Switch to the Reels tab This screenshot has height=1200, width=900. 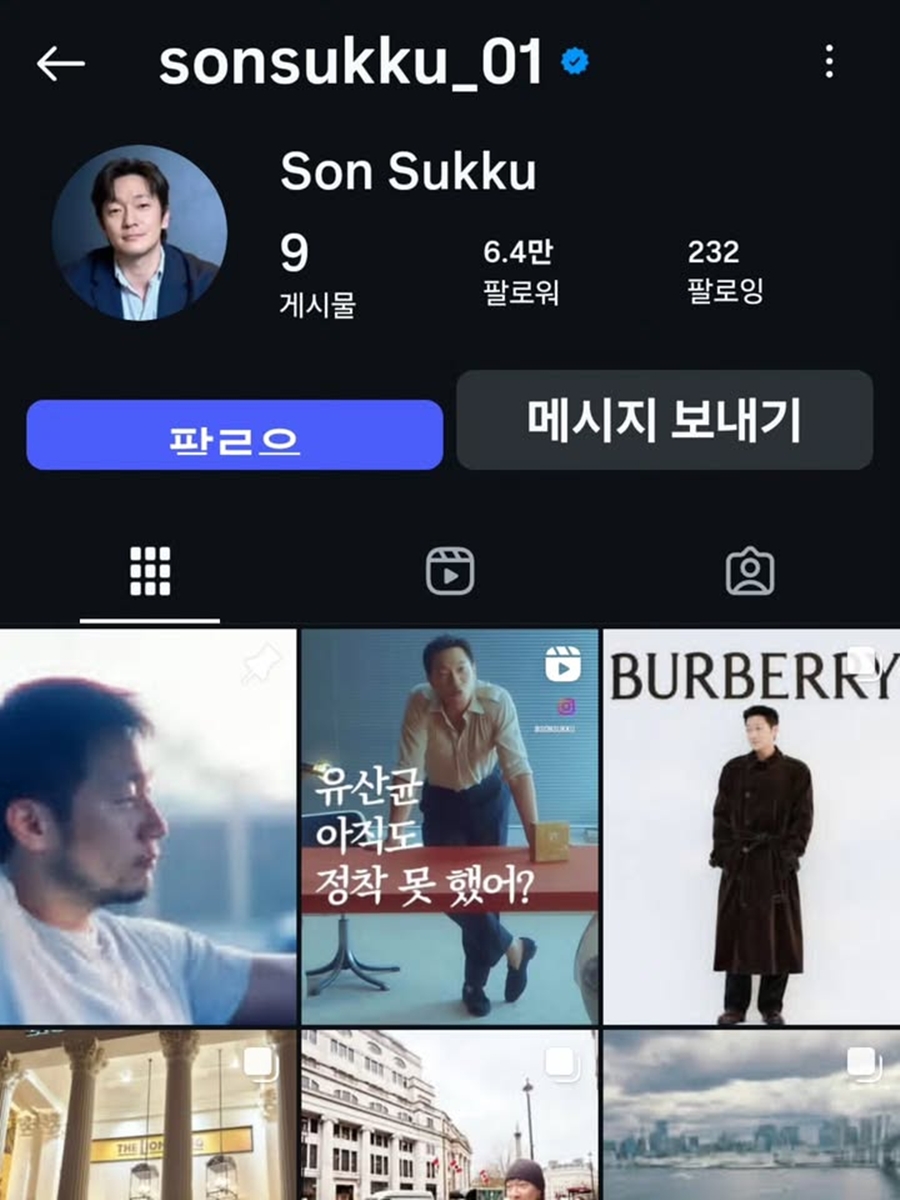449,571
